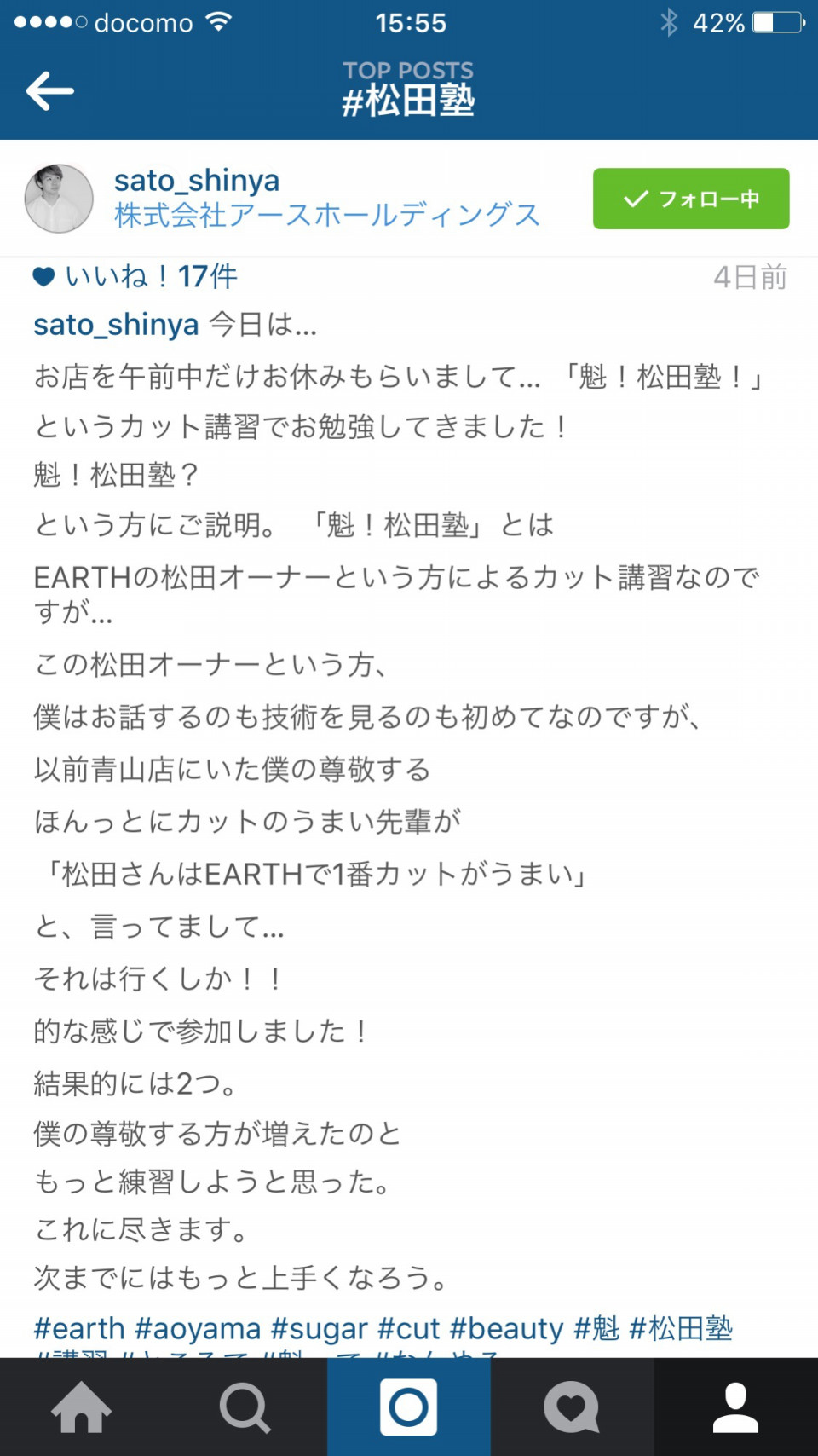The image size is (818, 1456).
Task: Tap the フォロー中 following button
Action: [x=691, y=199]
